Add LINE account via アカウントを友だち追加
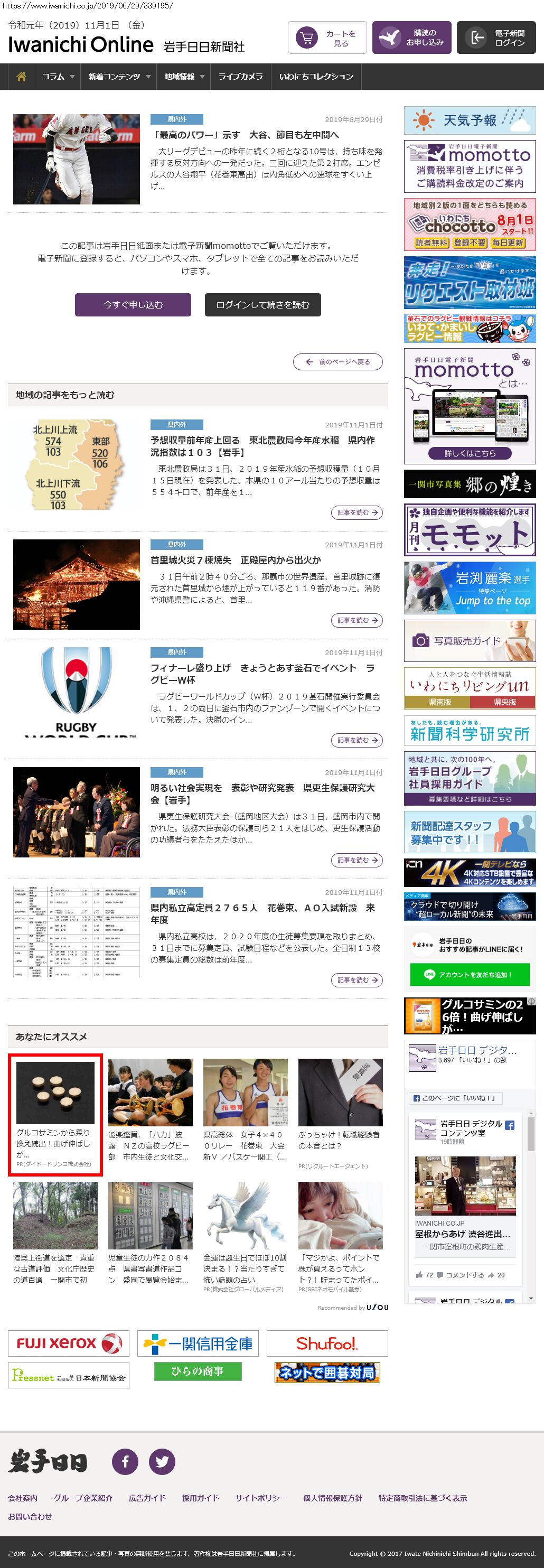This screenshot has height=1568, width=544. point(470,975)
